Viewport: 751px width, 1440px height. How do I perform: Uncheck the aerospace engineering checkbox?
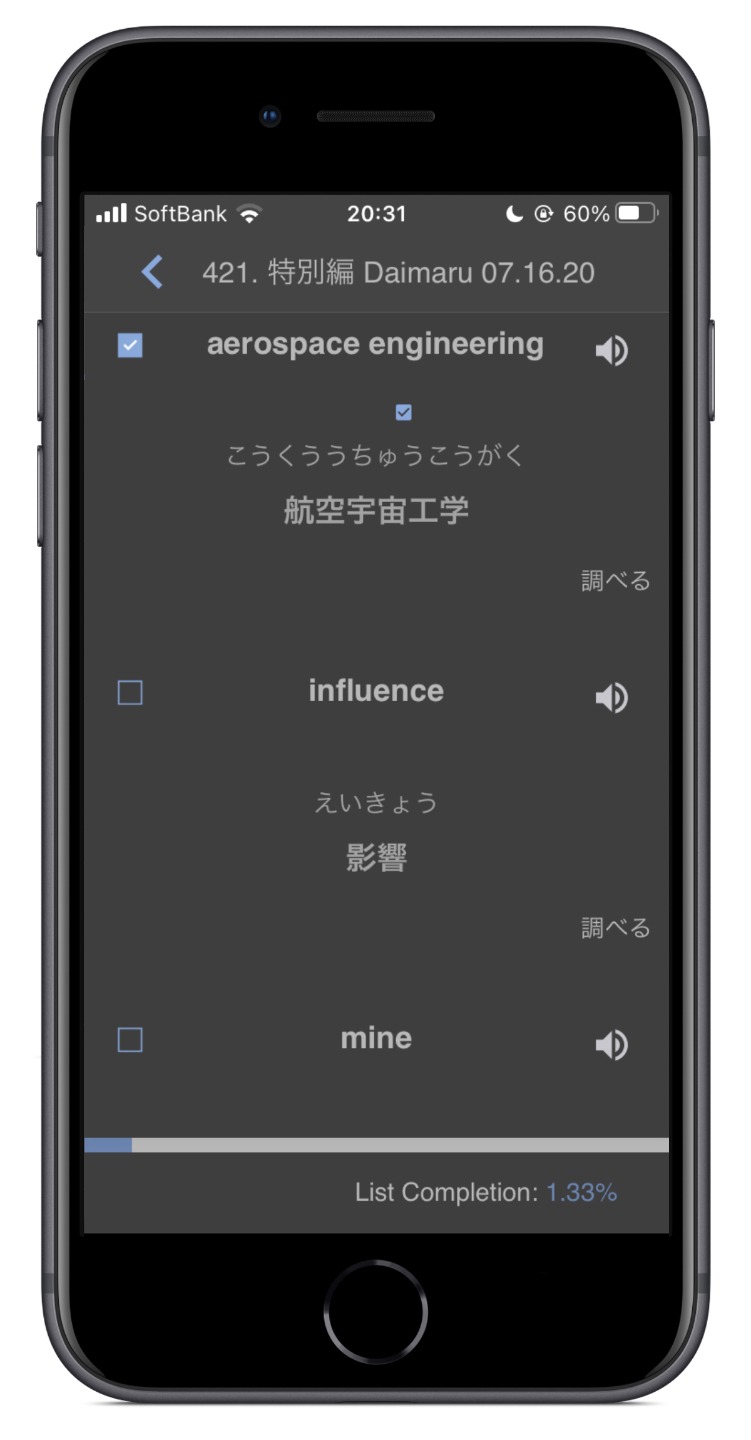coord(130,346)
